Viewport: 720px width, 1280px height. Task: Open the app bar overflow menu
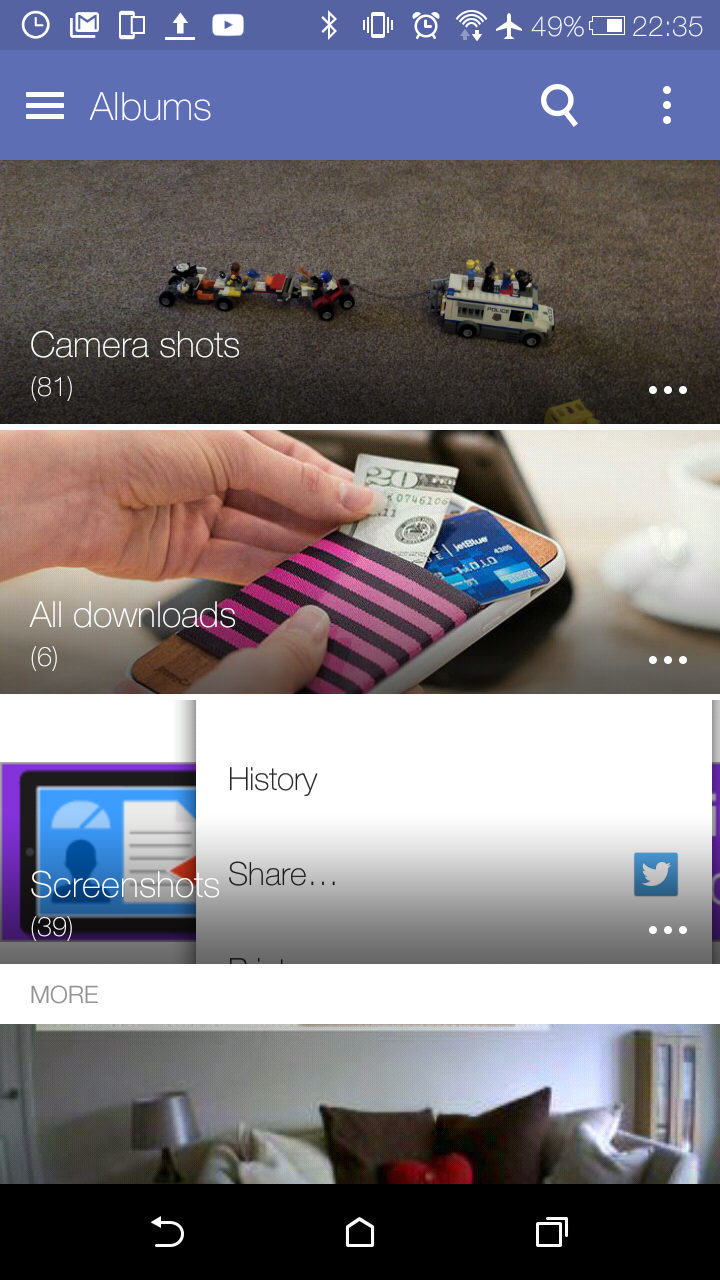[667, 105]
